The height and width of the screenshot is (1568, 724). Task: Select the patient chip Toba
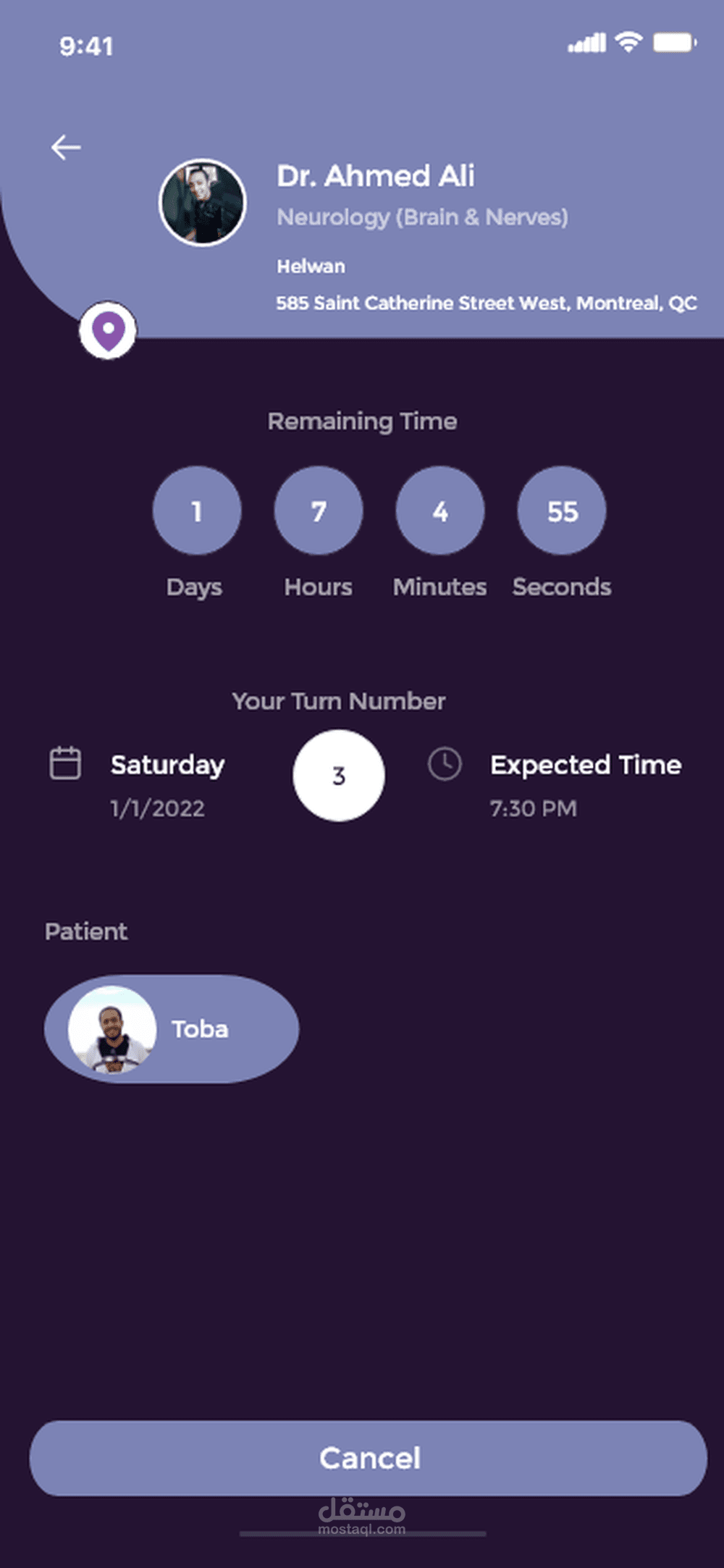point(172,1028)
